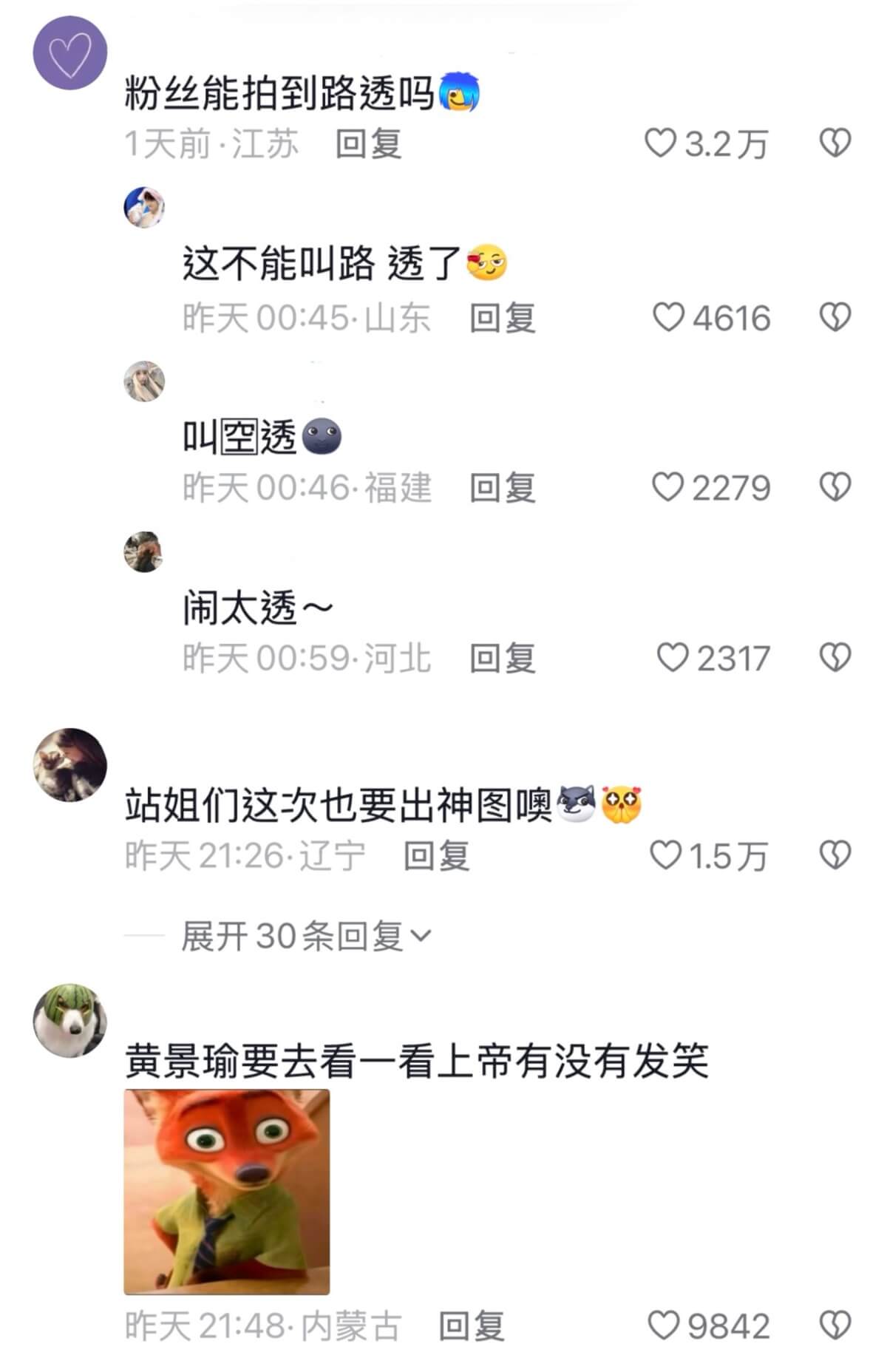Open the purple heart avatar profile
887x1372 pixels.
tap(70, 52)
